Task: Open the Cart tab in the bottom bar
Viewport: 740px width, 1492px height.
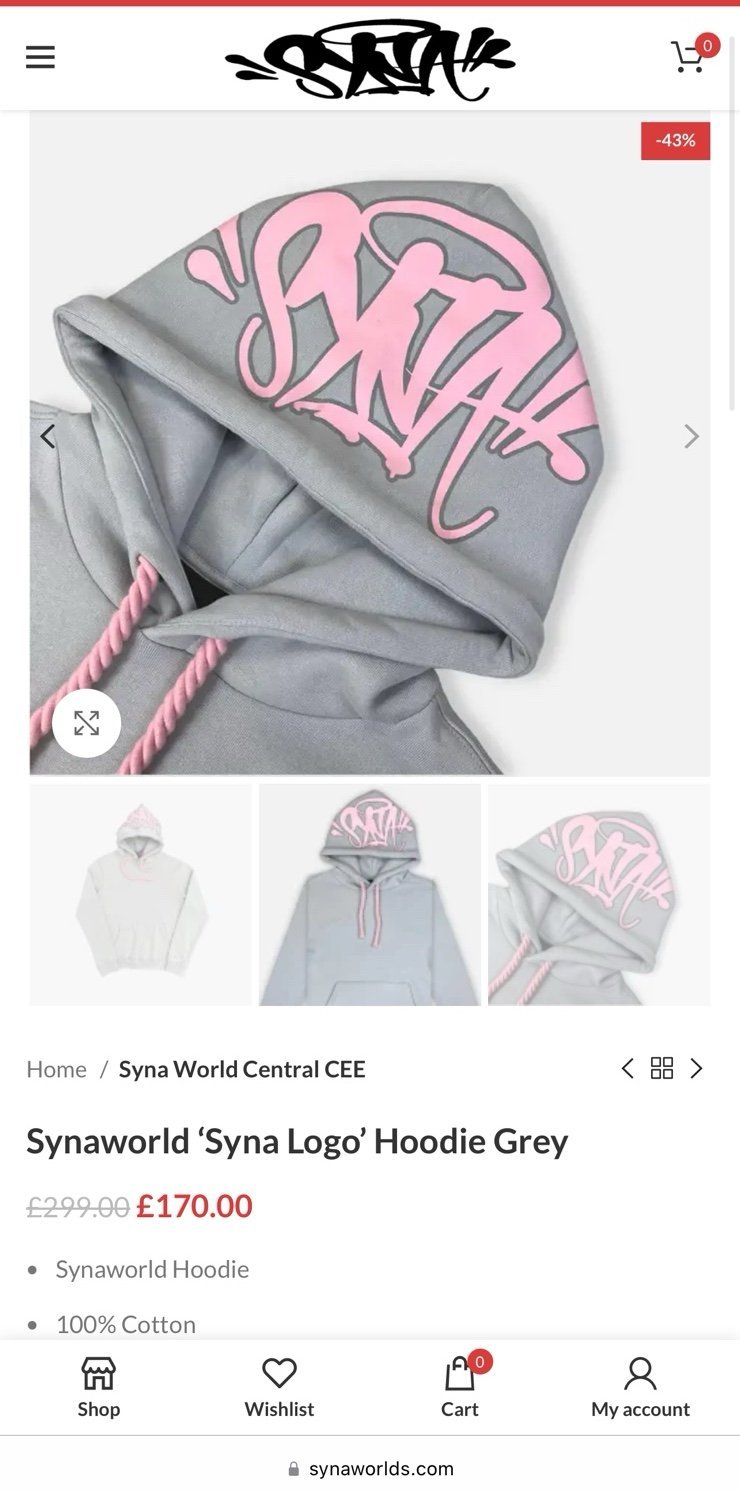Action: click(460, 1387)
